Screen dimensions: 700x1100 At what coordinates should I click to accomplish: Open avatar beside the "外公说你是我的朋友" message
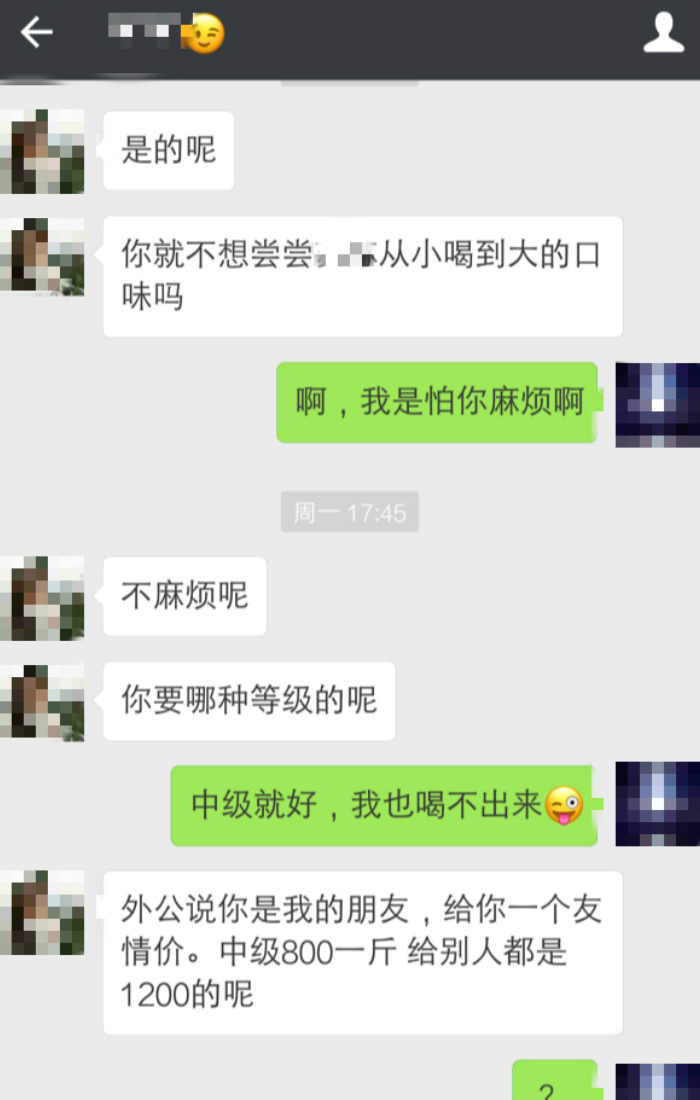[x=42, y=912]
